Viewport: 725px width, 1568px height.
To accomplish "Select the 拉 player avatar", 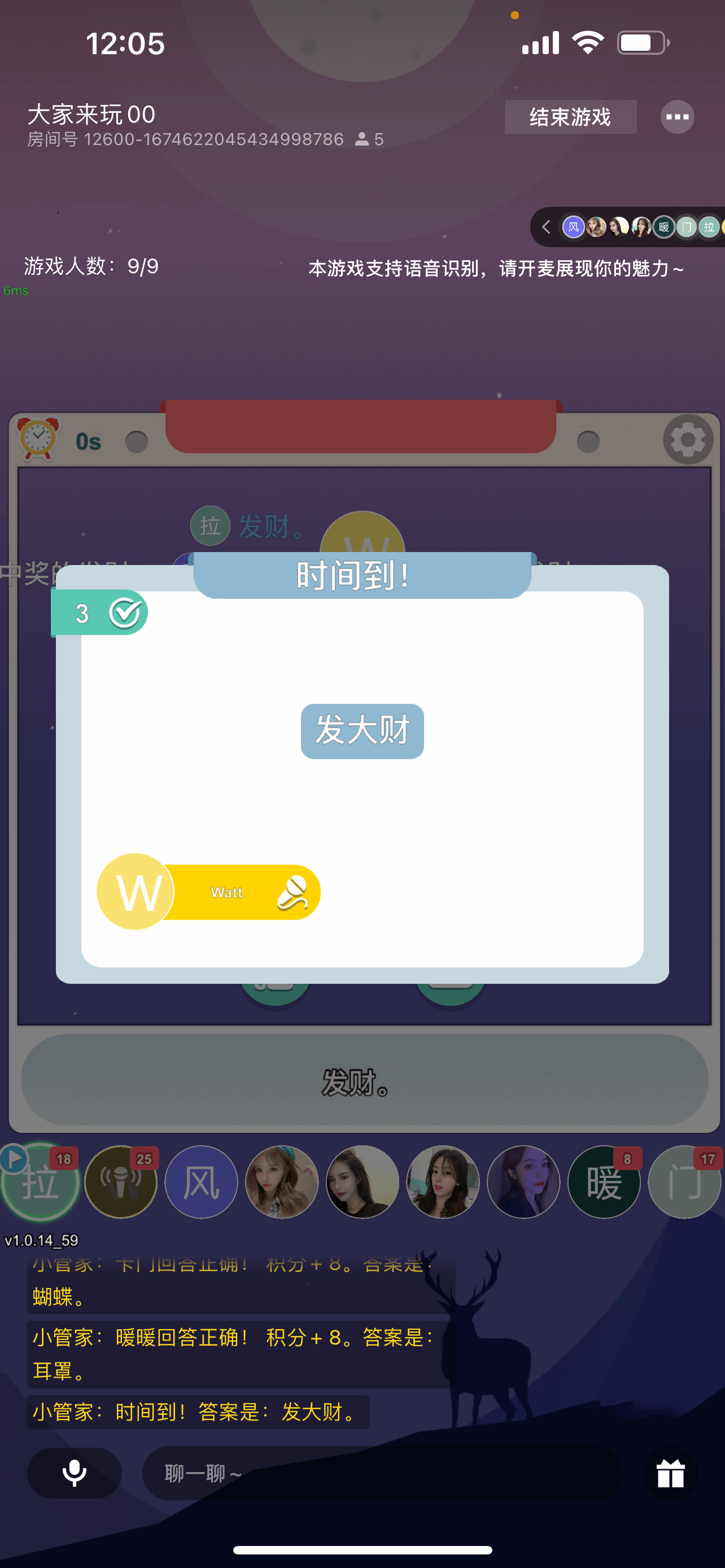I will pos(40,1182).
